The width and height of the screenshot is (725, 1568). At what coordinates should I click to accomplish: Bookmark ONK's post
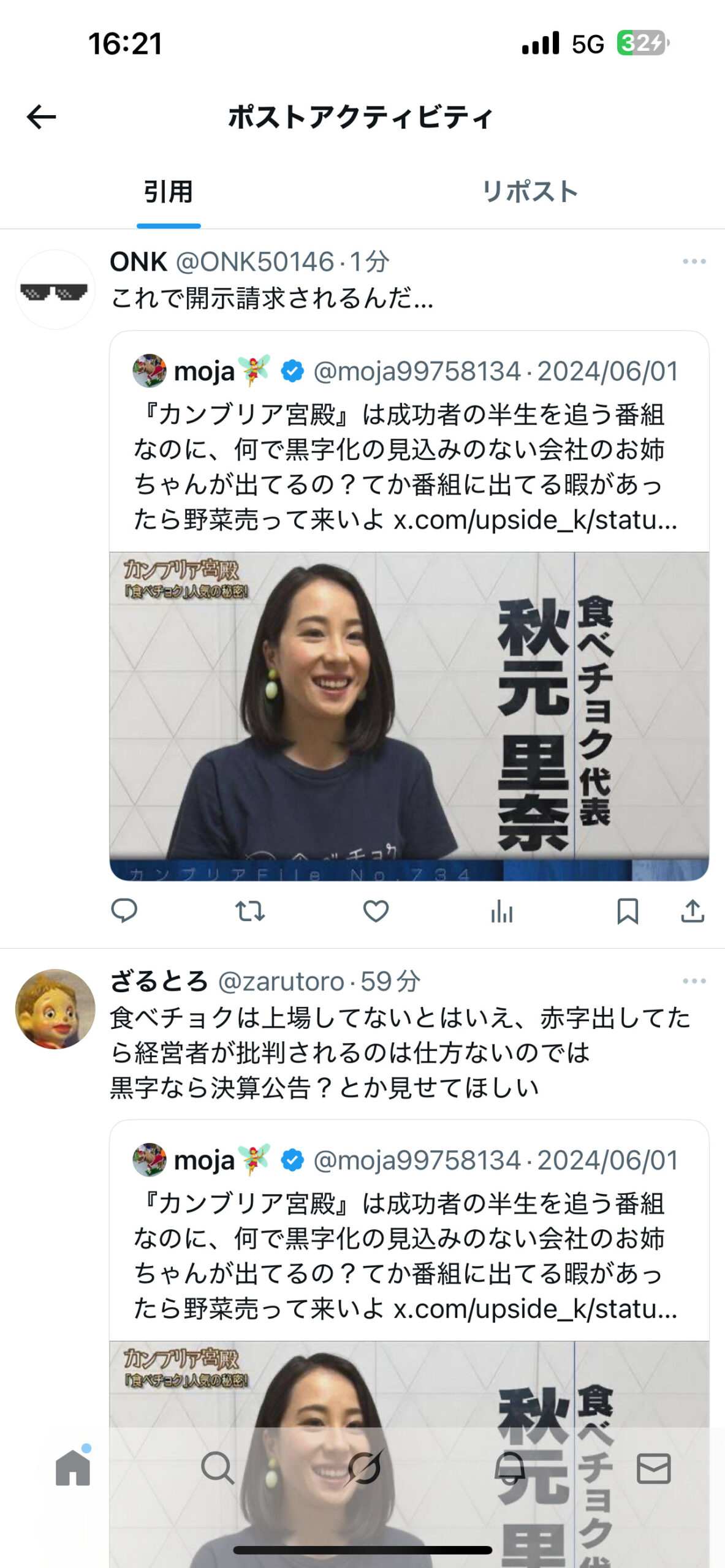click(628, 911)
